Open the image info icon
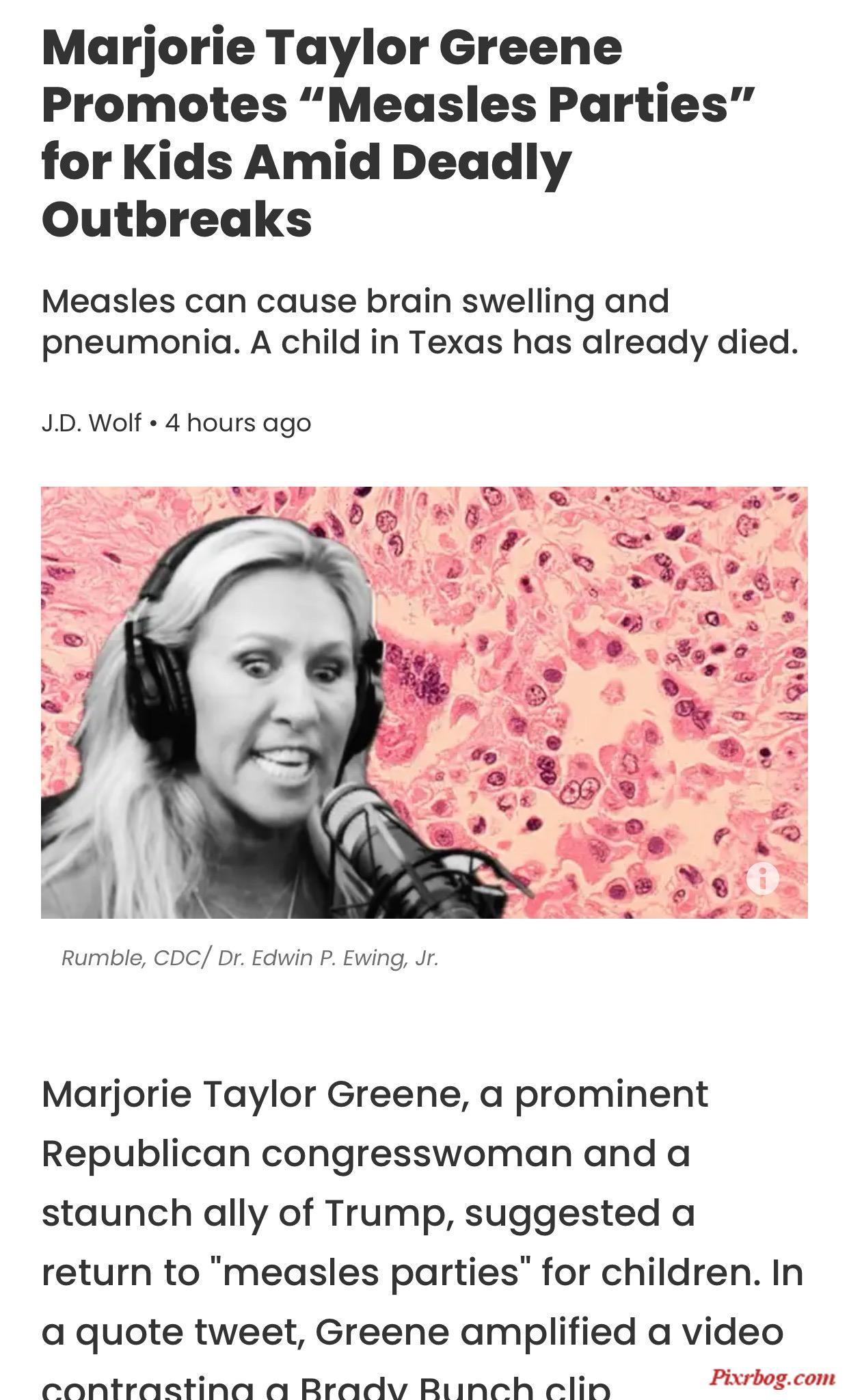 pos(762,878)
